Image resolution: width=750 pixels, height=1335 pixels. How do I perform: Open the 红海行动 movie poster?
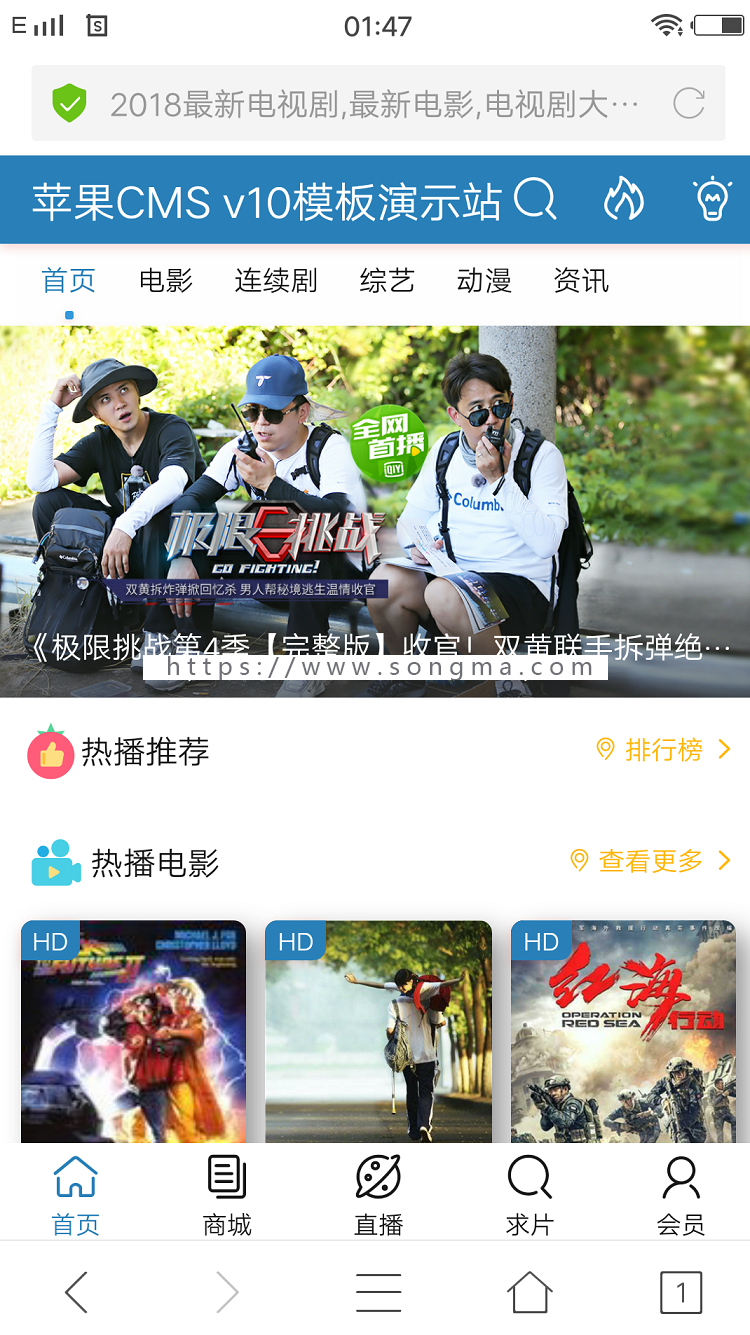[x=623, y=1030]
